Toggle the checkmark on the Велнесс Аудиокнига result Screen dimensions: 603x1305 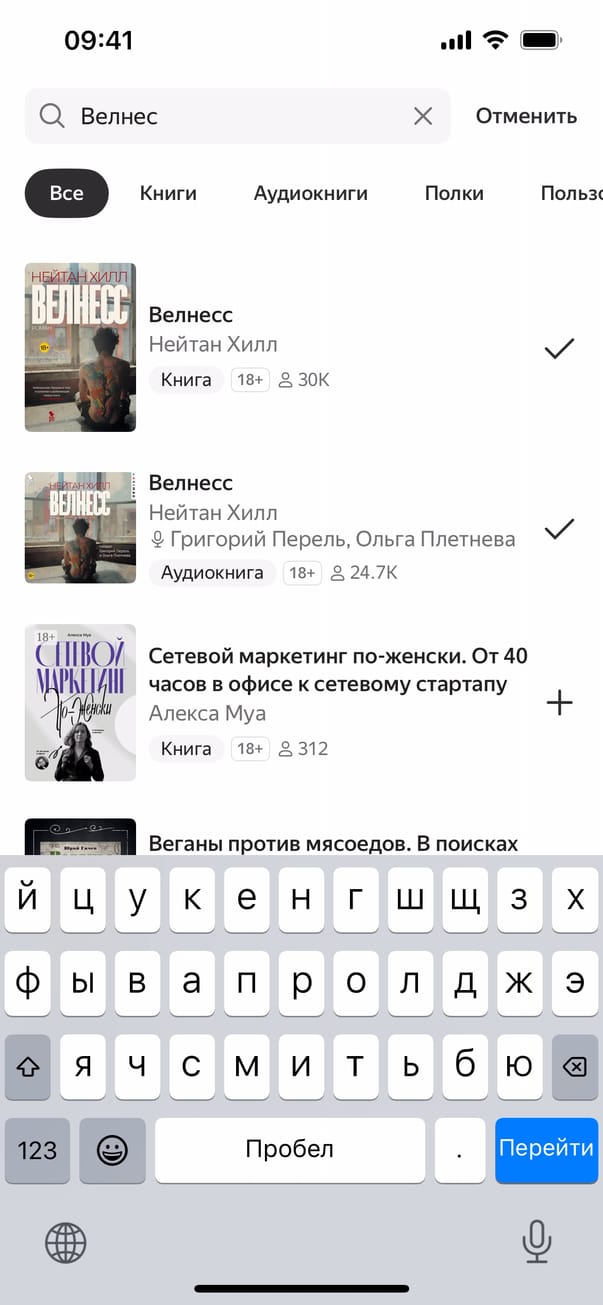pyautogui.click(x=559, y=528)
